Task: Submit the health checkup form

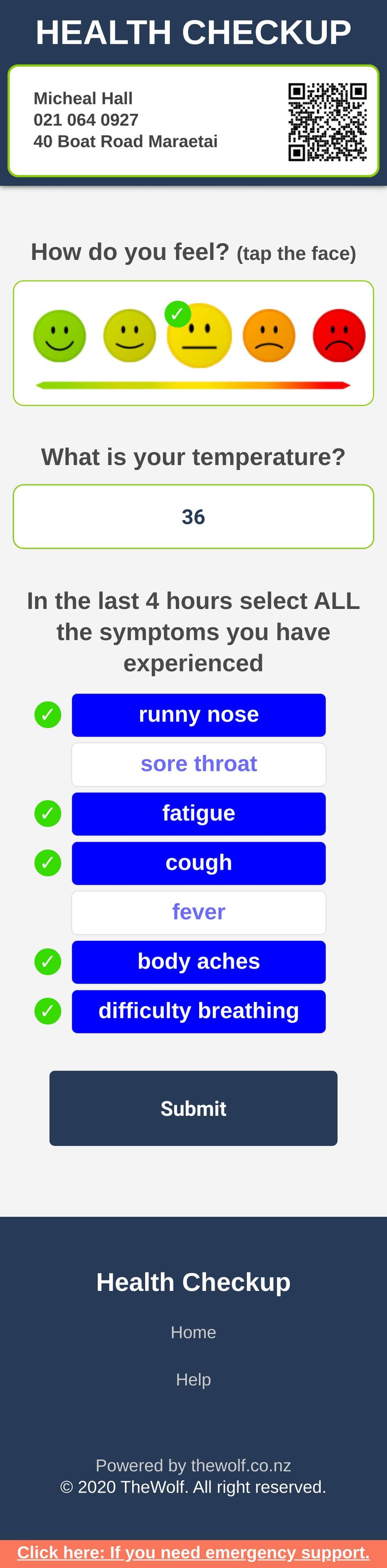Action: click(x=193, y=1108)
